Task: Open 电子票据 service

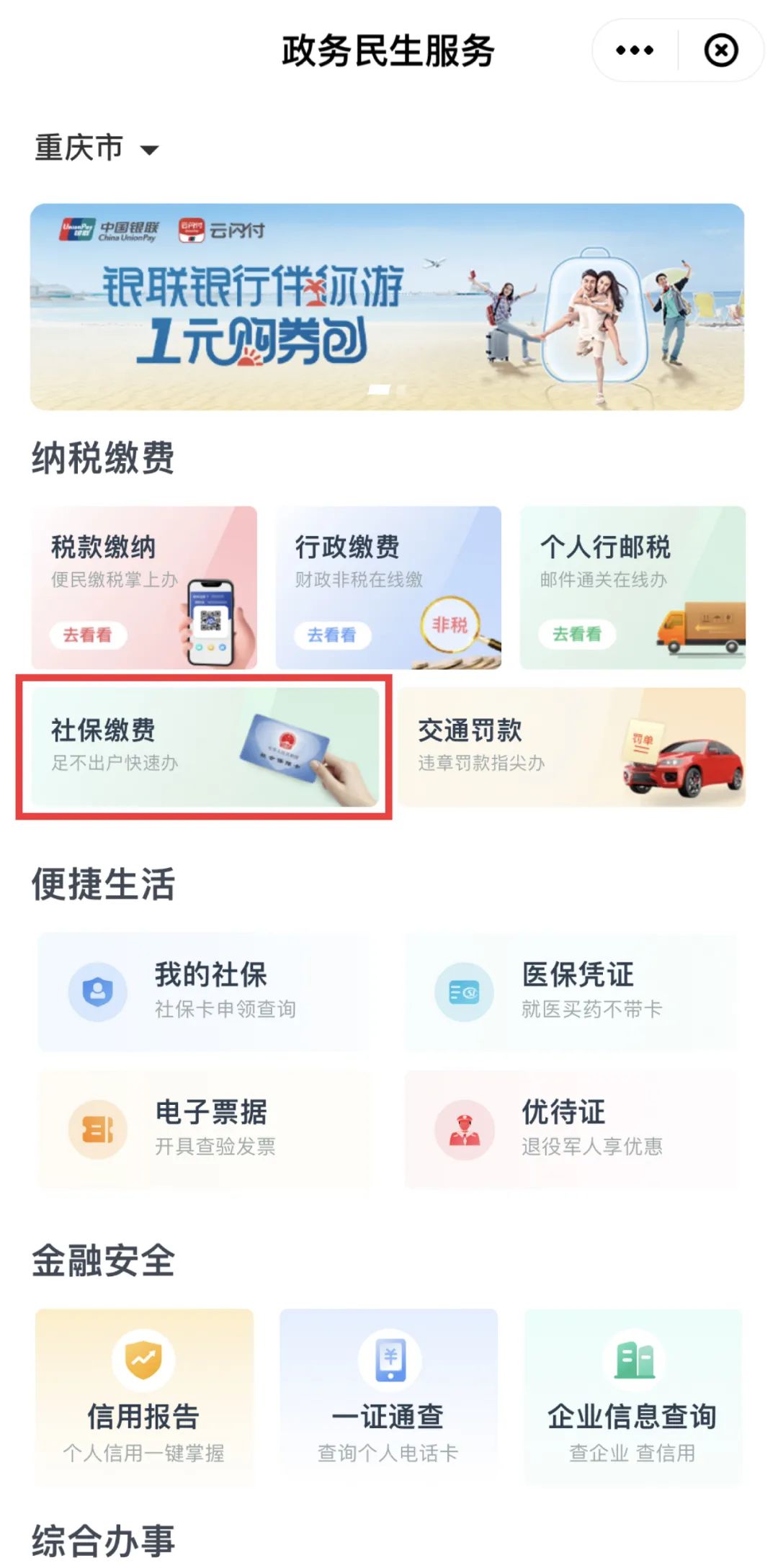Action: point(204,1129)
